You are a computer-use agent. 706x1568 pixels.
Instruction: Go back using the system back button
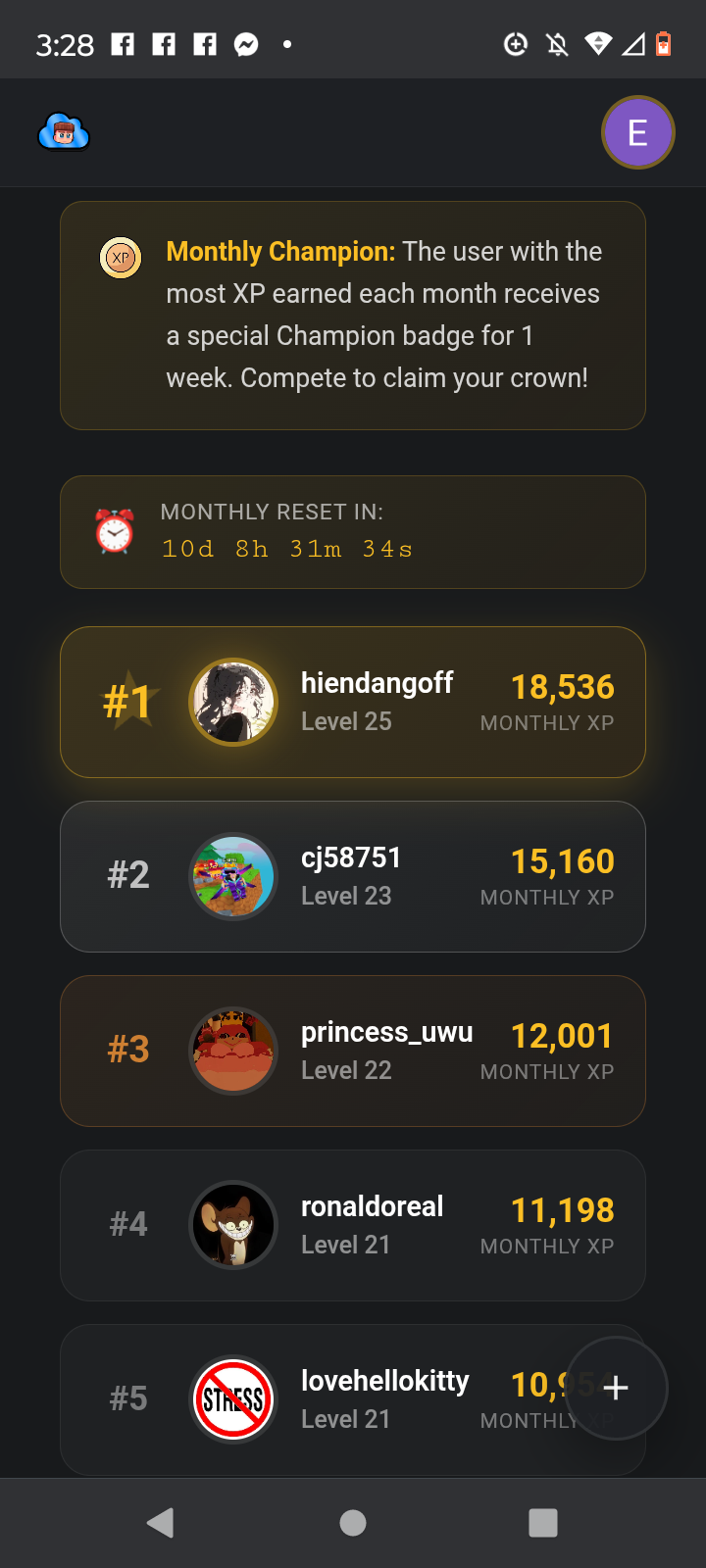coord(160,1522)
